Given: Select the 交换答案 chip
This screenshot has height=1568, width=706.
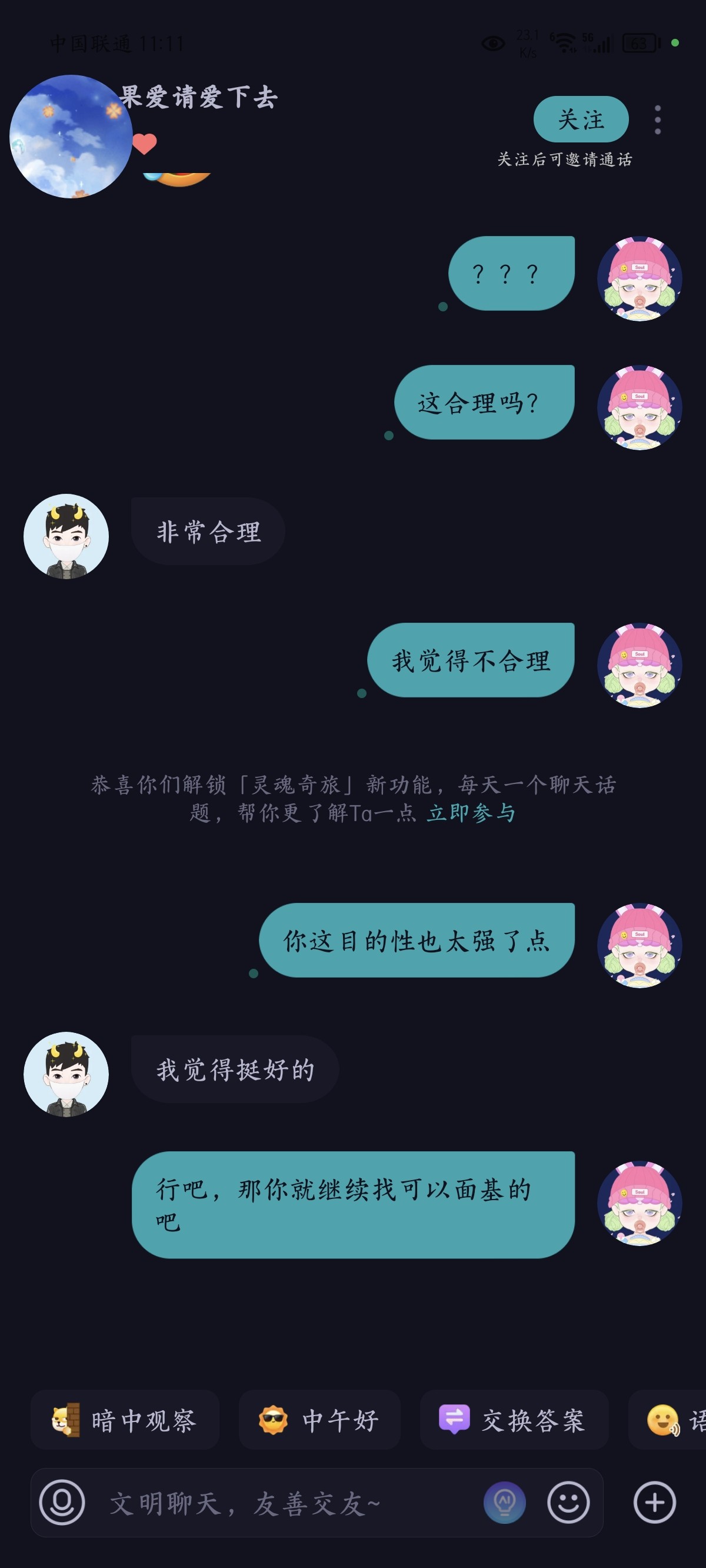Looking at the screenshot, I should pyautogui.click(x=514, y=1420).
